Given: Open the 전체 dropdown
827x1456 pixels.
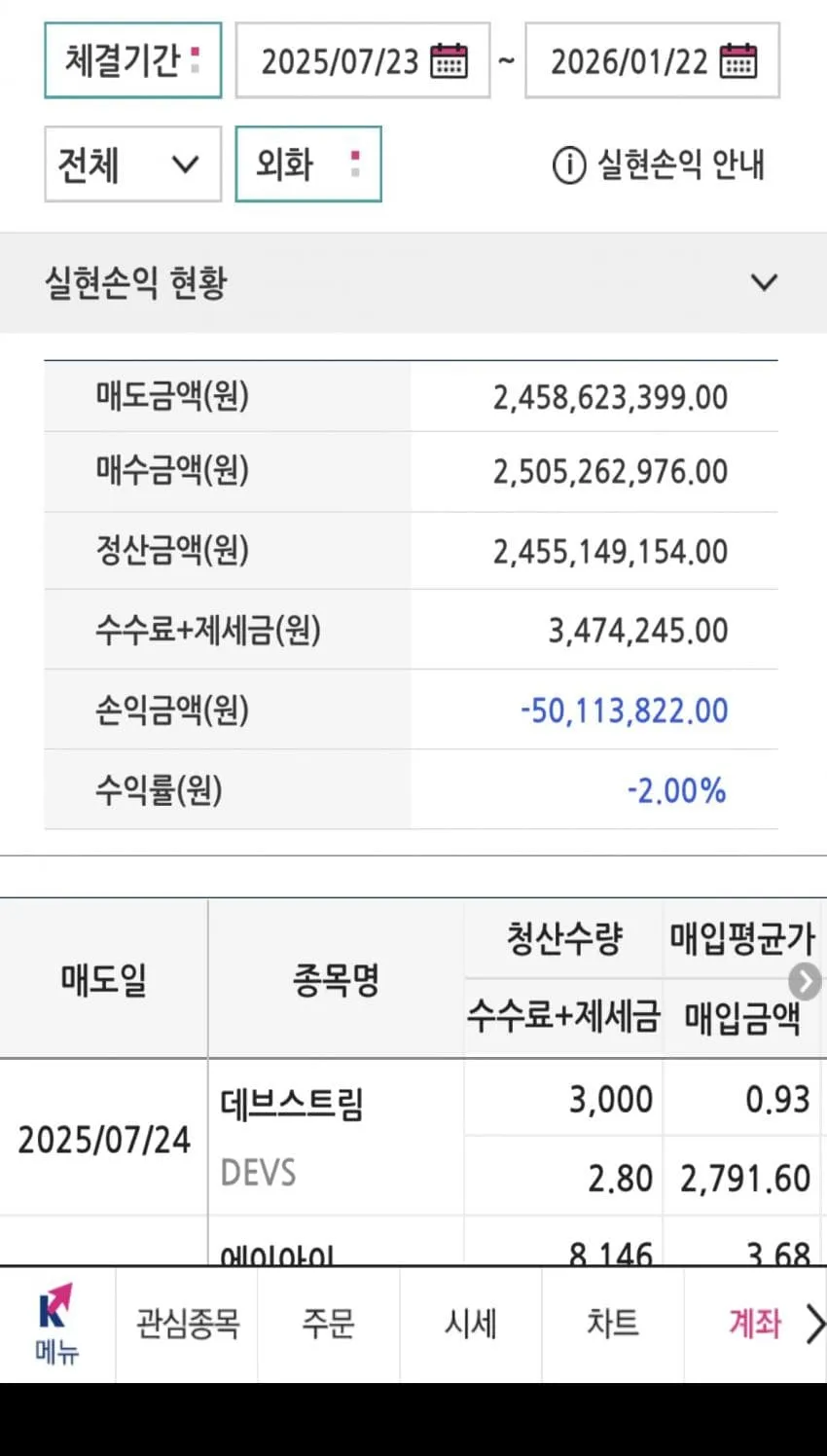Looking at the screenshot, I should (x=133, y=164).
